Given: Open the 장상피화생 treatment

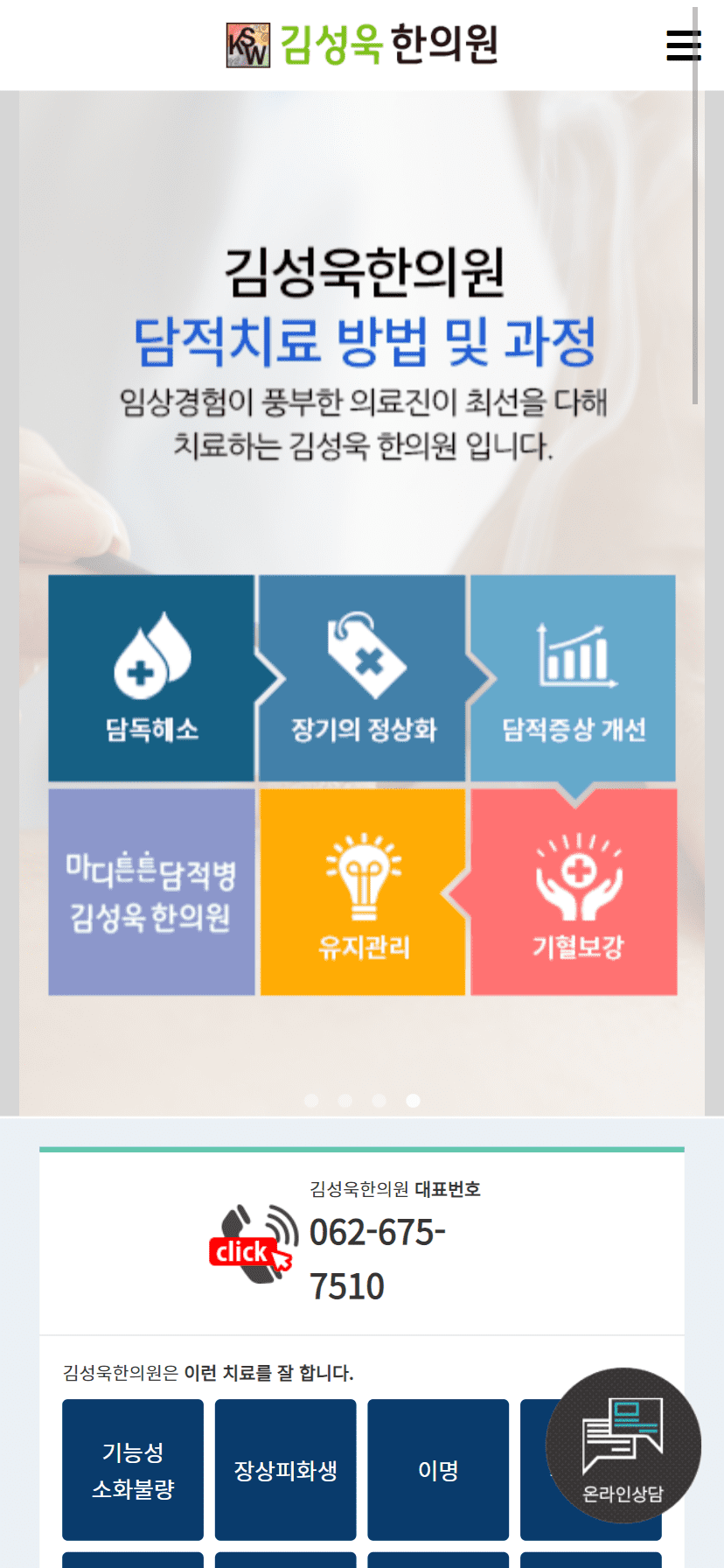Looking at the screenshot, I should coord(285,1470).
